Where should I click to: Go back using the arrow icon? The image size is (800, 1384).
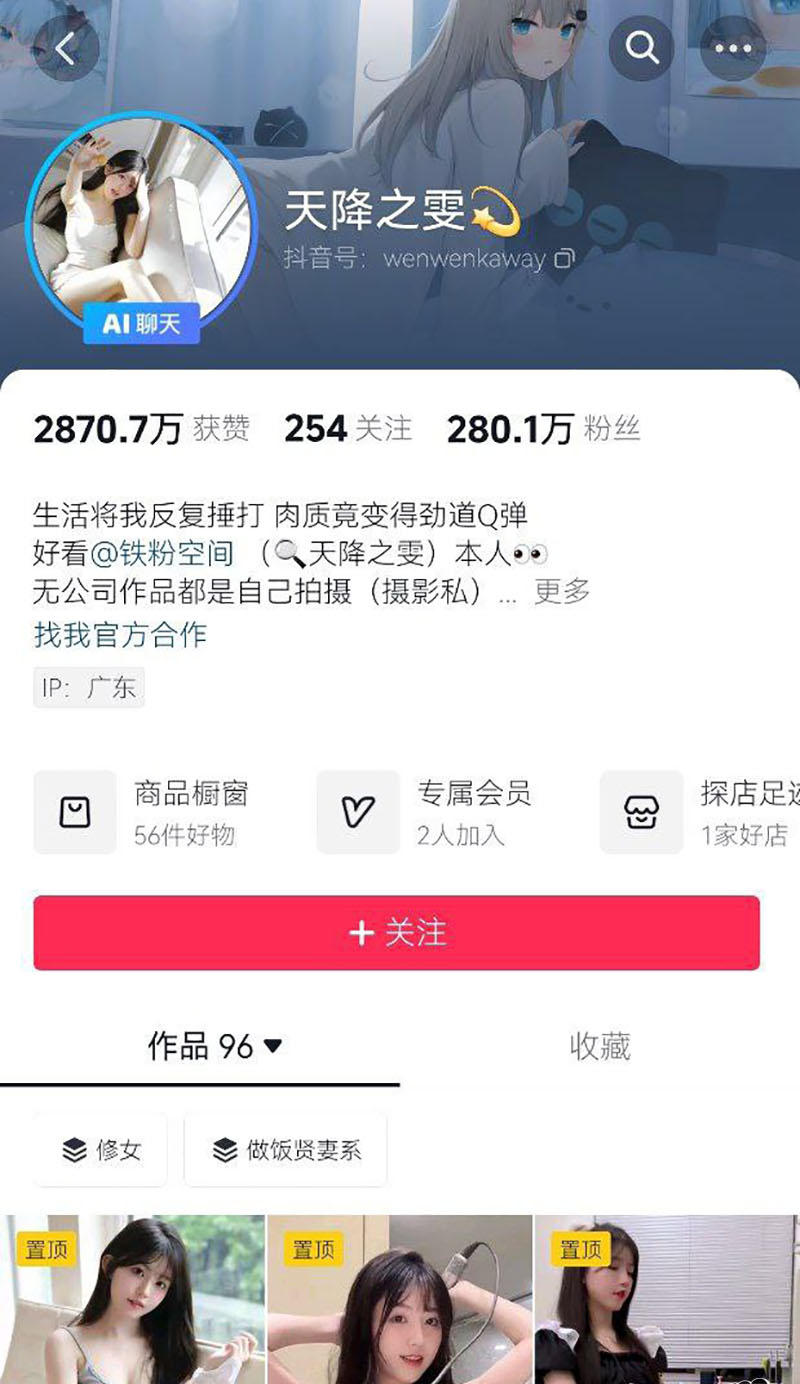point(66,49)
